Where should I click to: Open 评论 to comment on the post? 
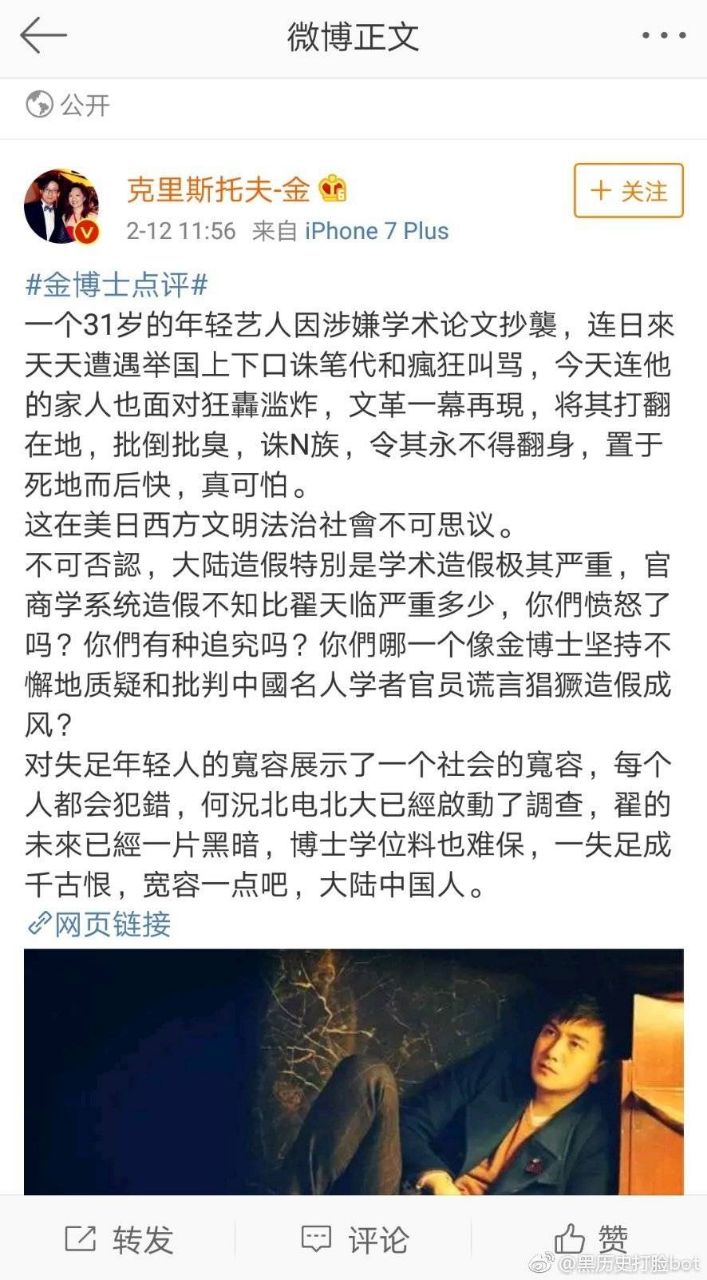354,1240
